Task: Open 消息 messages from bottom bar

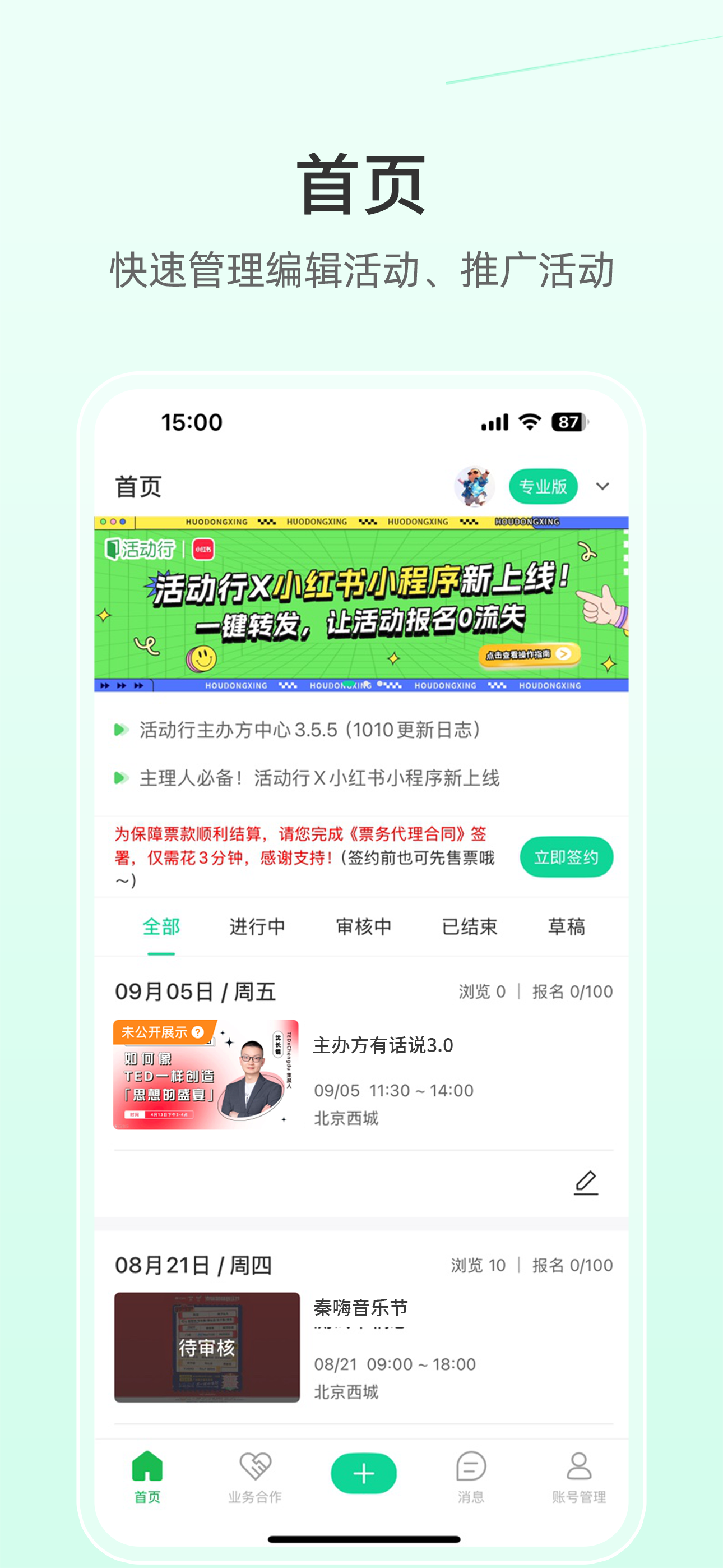Action: click(469, 1468)
